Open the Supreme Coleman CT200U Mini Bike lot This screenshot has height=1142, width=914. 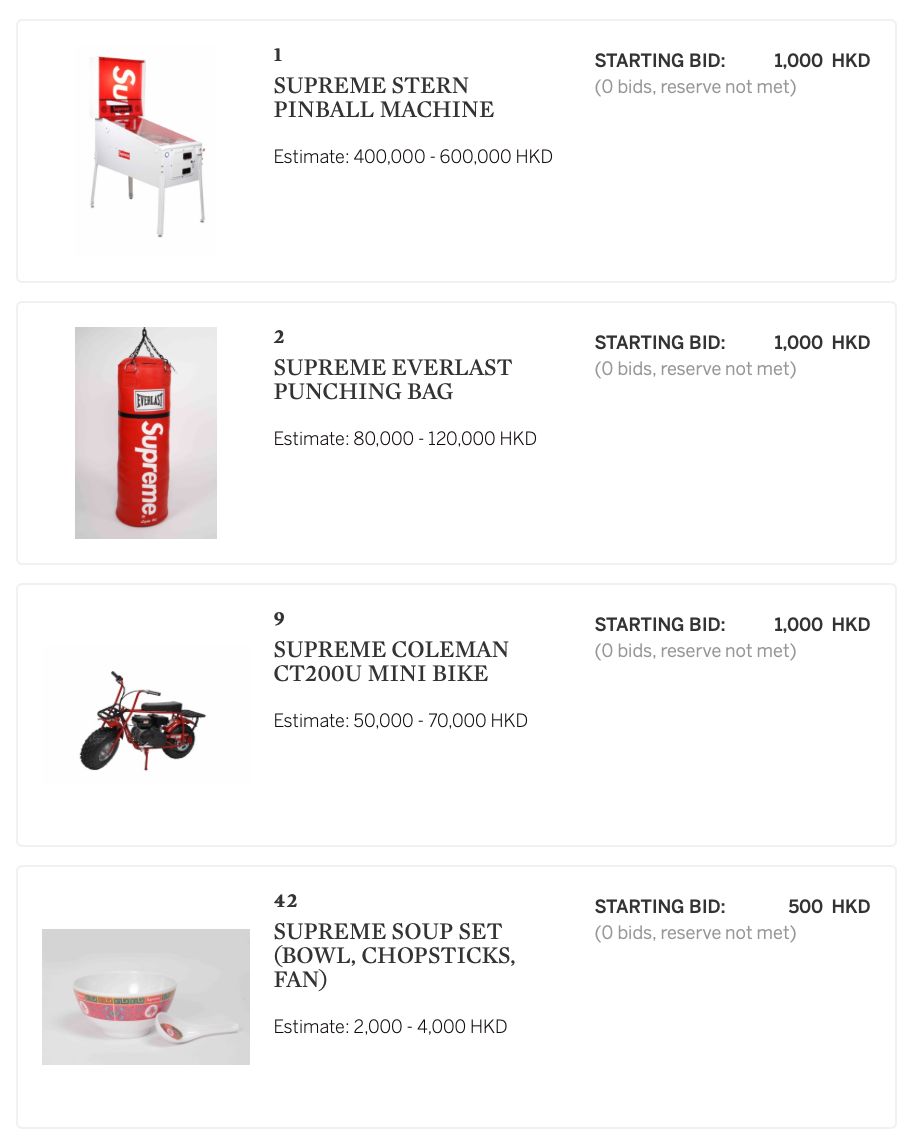coord(391,662)
